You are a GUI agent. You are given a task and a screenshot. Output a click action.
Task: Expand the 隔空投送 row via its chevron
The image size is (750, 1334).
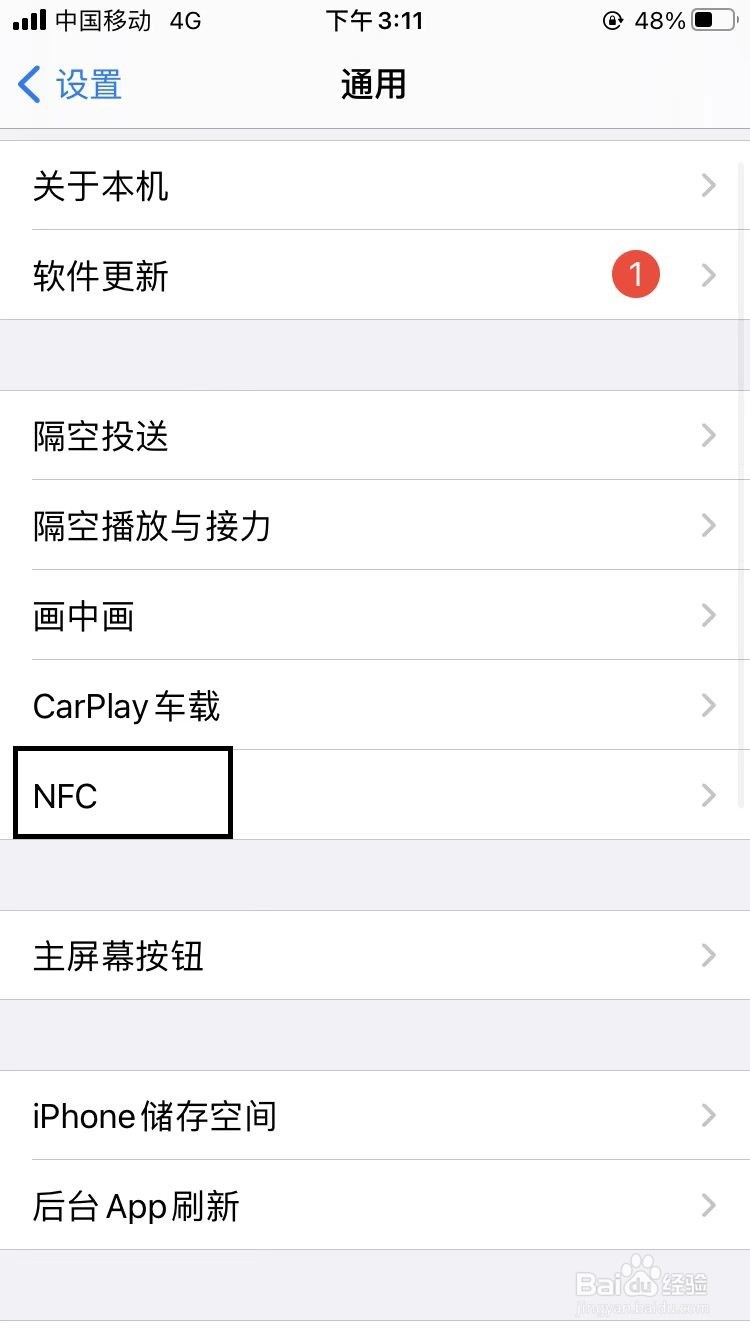click(x=709, y=436)
